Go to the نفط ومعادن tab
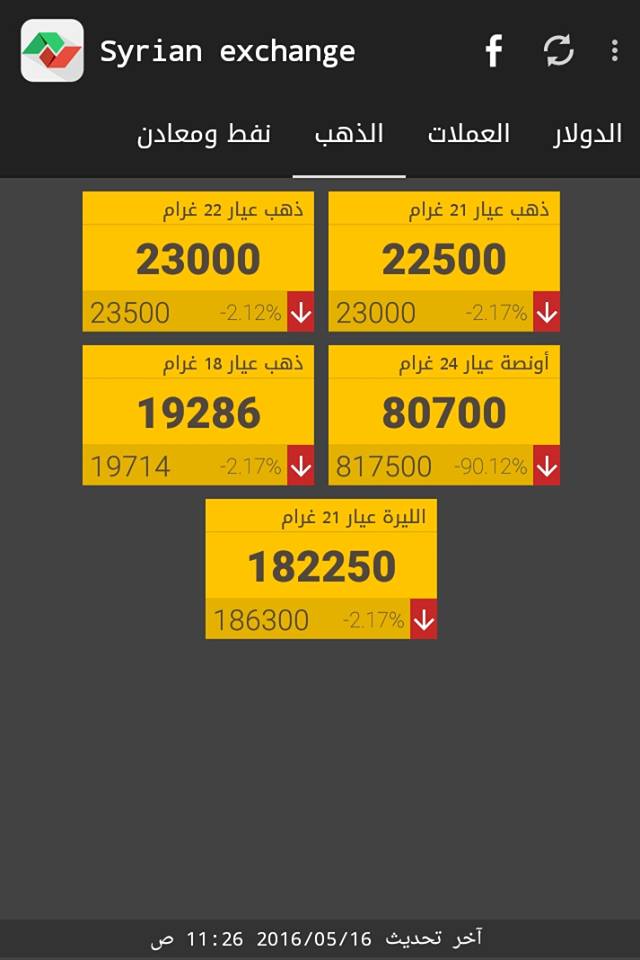 (204, 135)
